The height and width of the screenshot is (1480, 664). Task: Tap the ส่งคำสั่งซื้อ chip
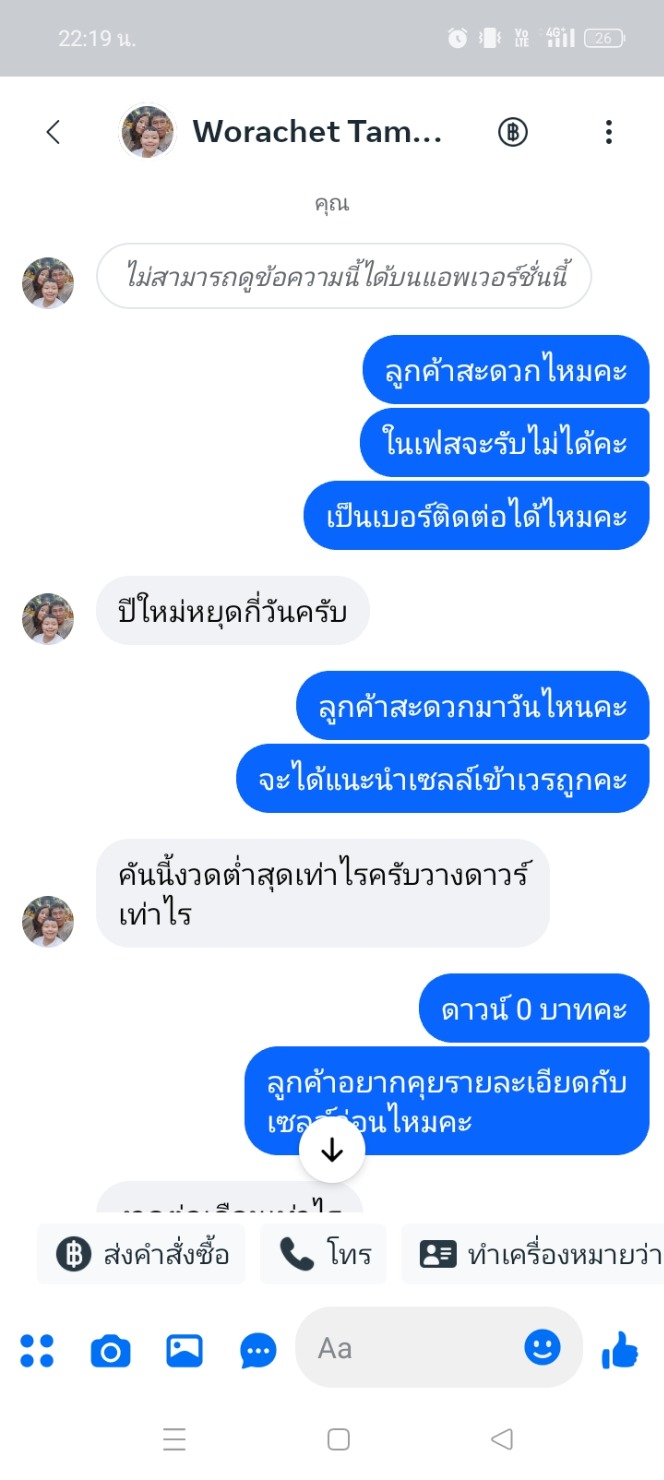pyautogui.click(x=141, y=1254)
